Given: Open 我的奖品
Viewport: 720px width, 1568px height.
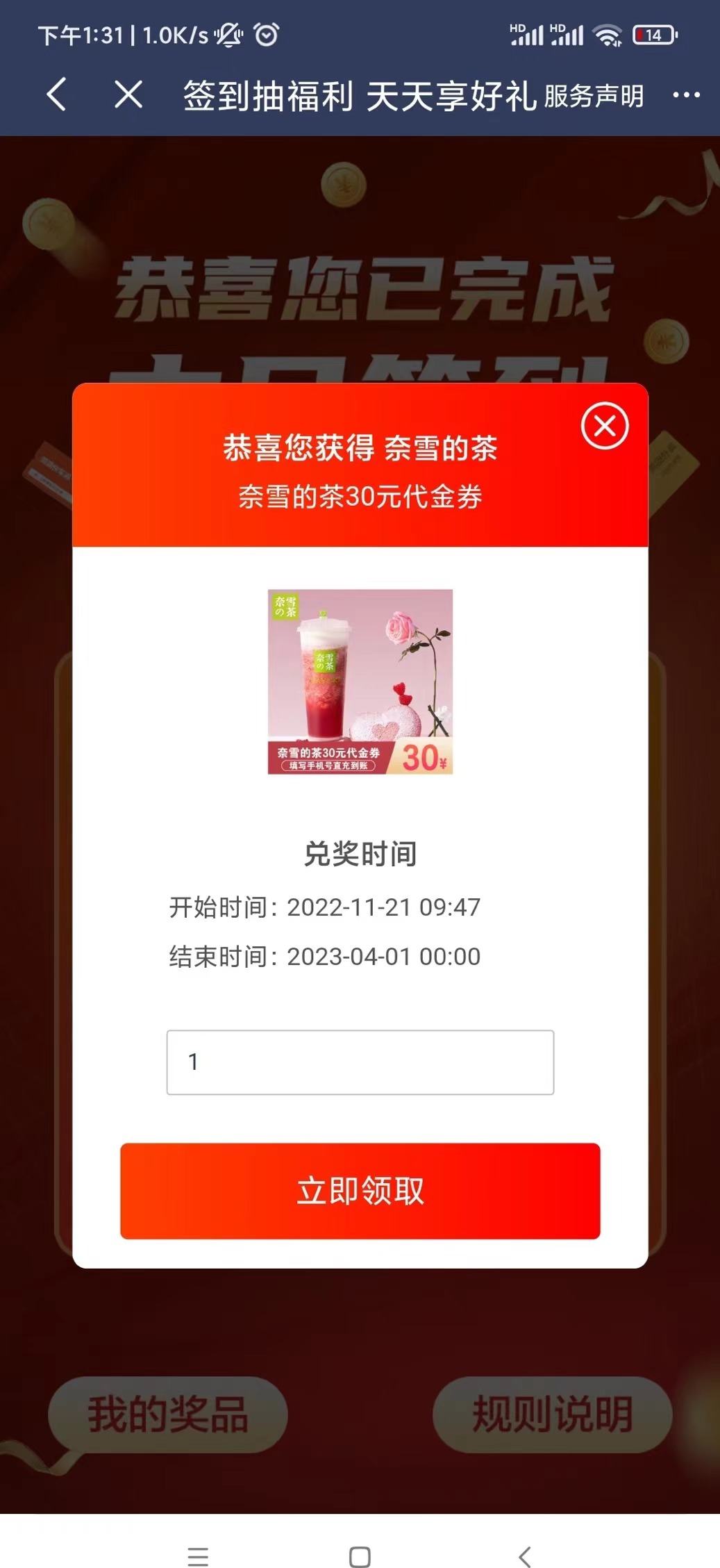Looking at the screenshot, I should tap(167, 1414).
